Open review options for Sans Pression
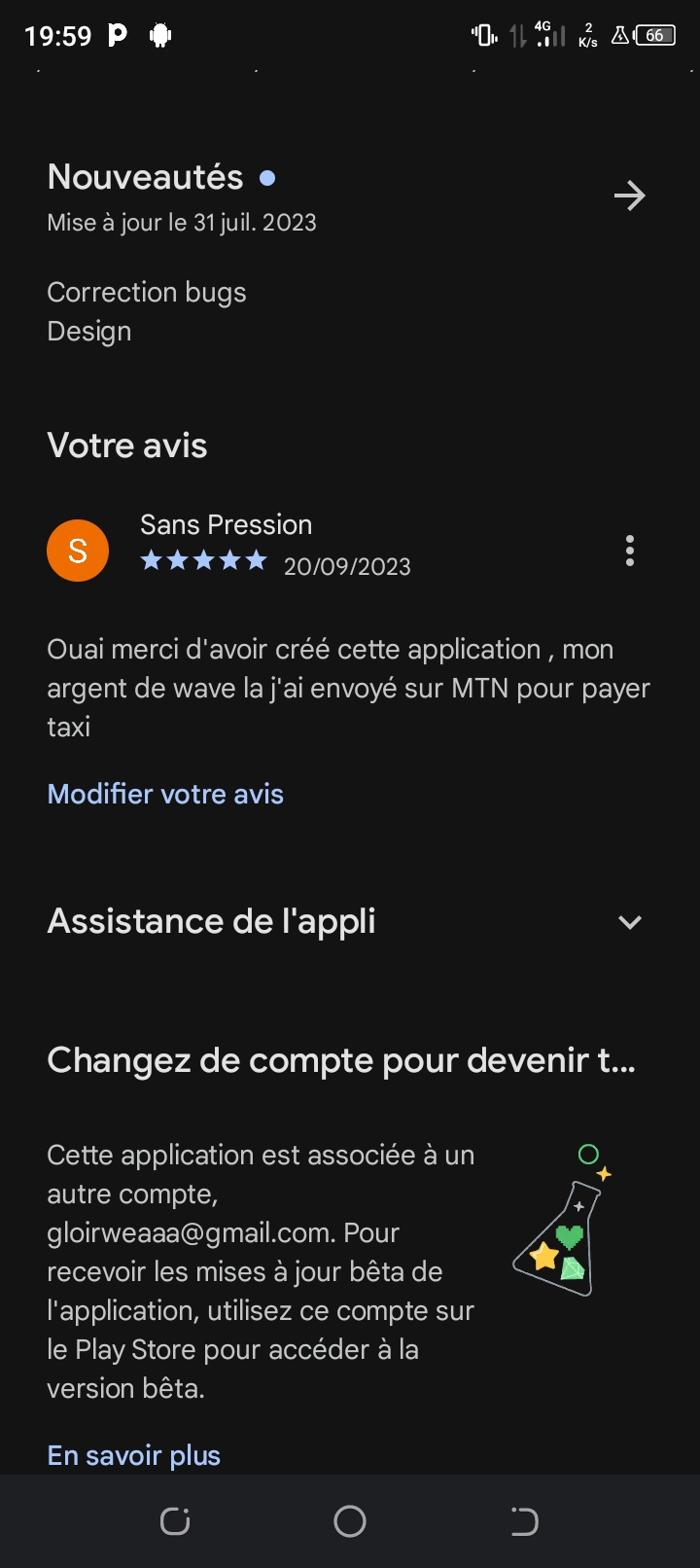 tap(630, 551)
